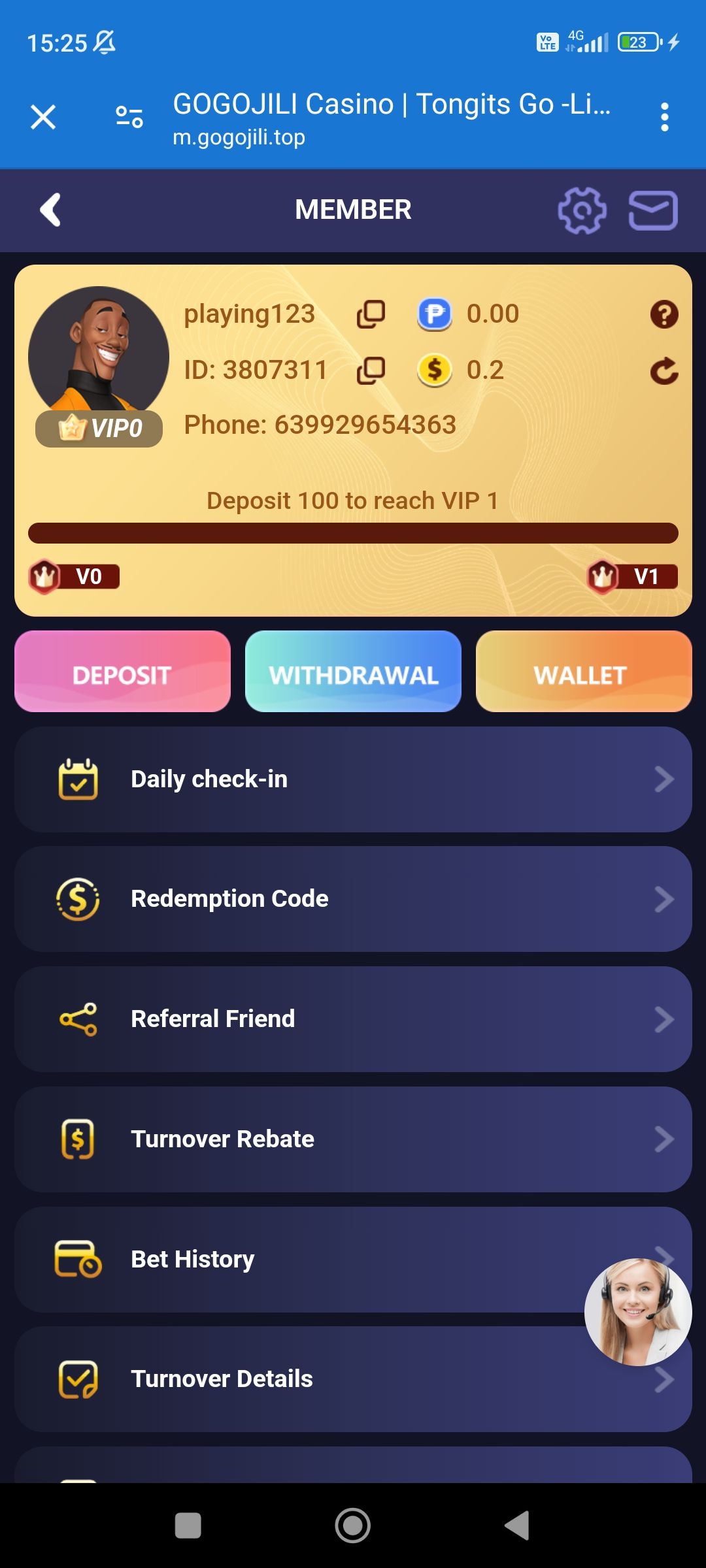
Task: Open Turnover Details
Action: coord(353,1379)
